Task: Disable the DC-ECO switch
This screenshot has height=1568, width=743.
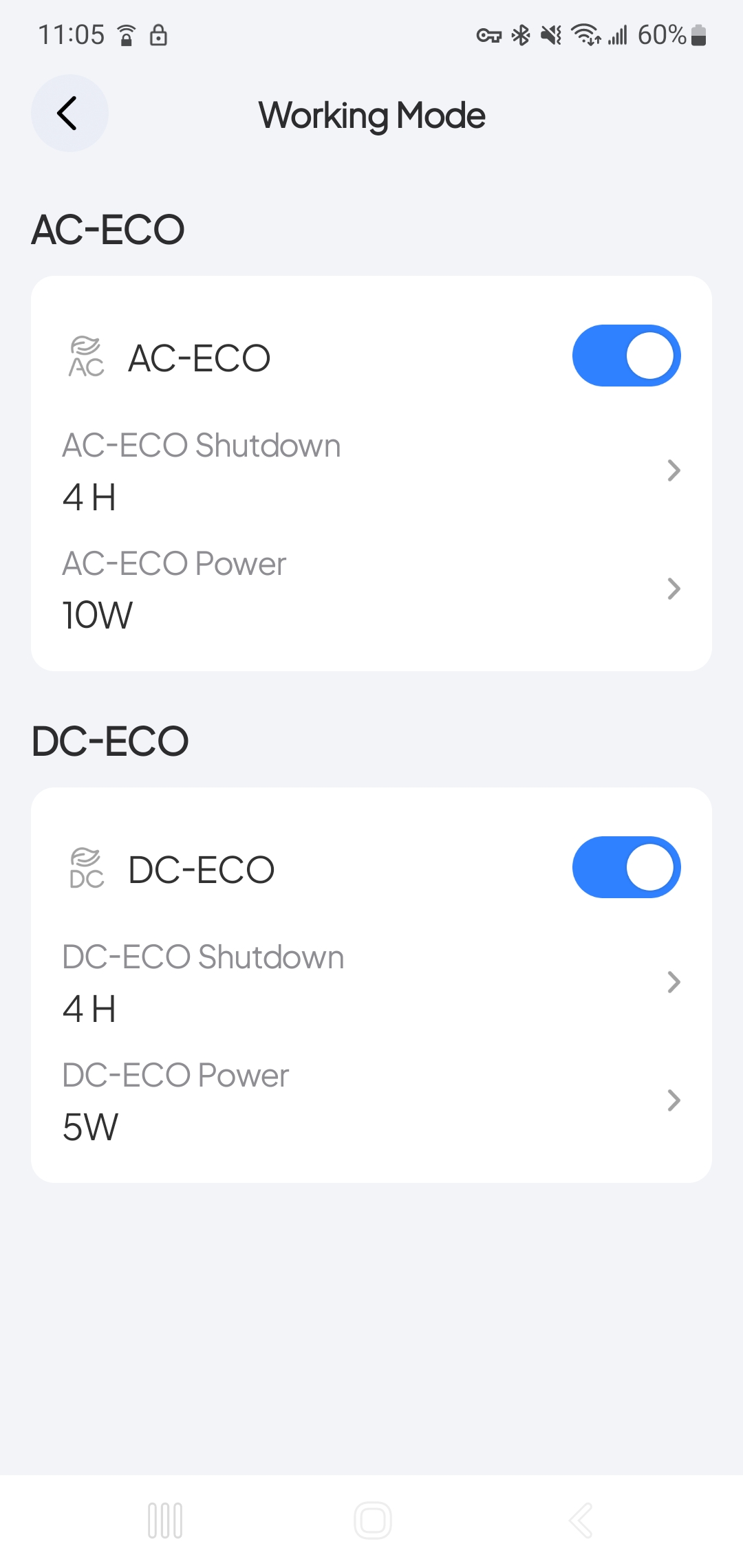Action: pos(626,867)
